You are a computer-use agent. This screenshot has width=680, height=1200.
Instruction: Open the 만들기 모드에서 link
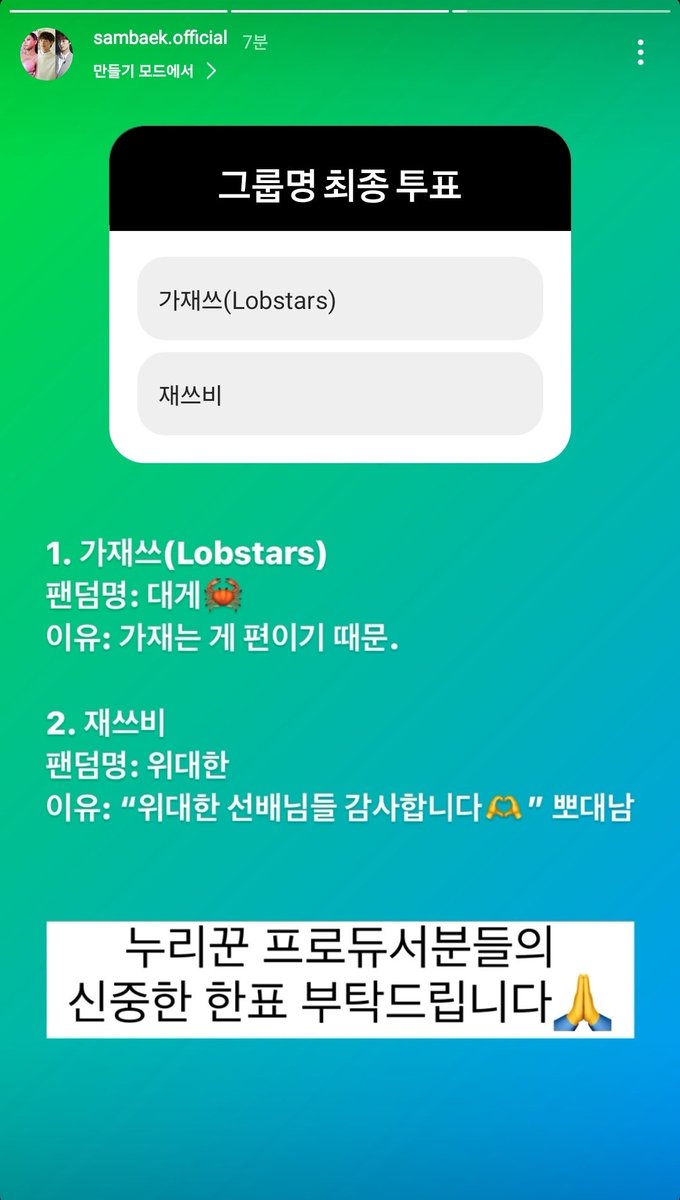pyautogui.click(x=154, y=71)
